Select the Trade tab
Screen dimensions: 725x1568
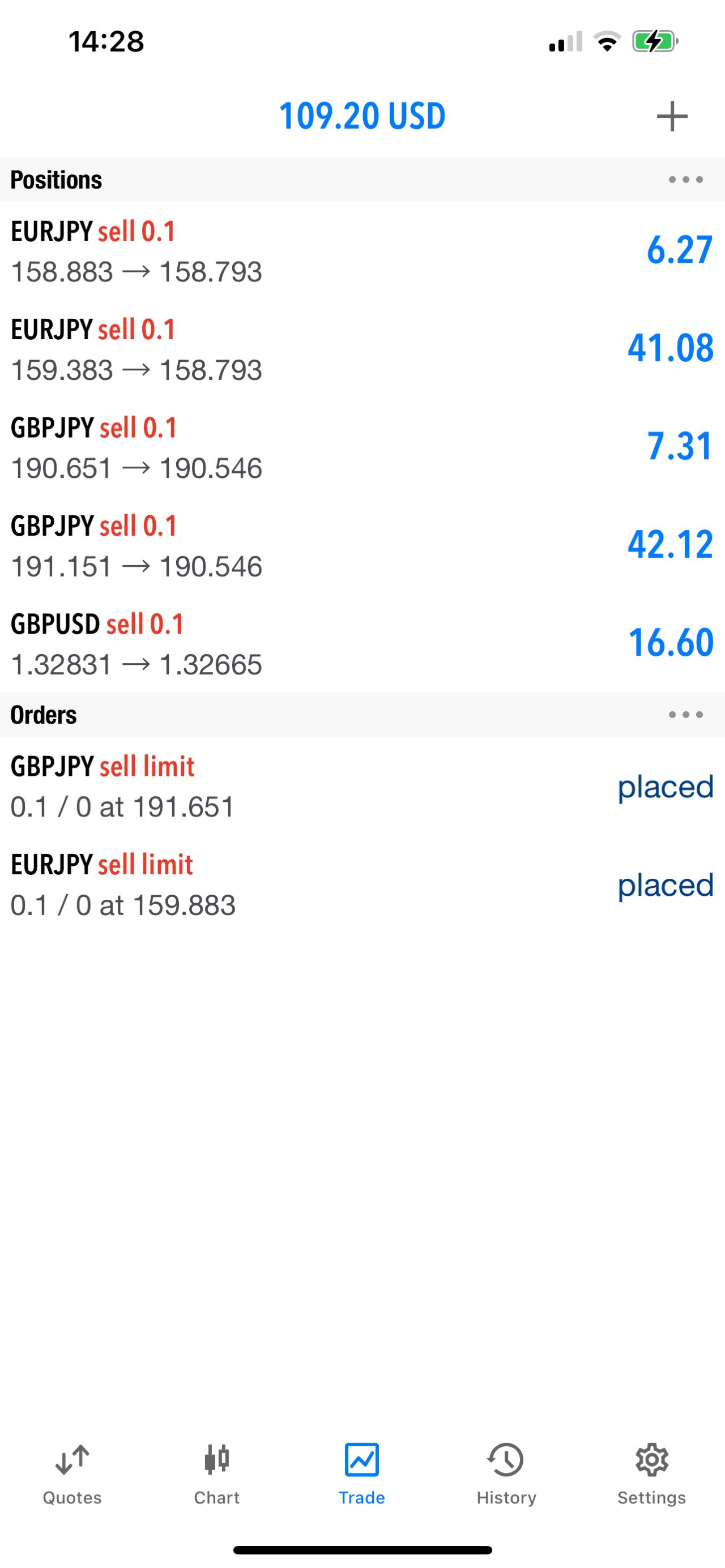[x=361, y=1474]
